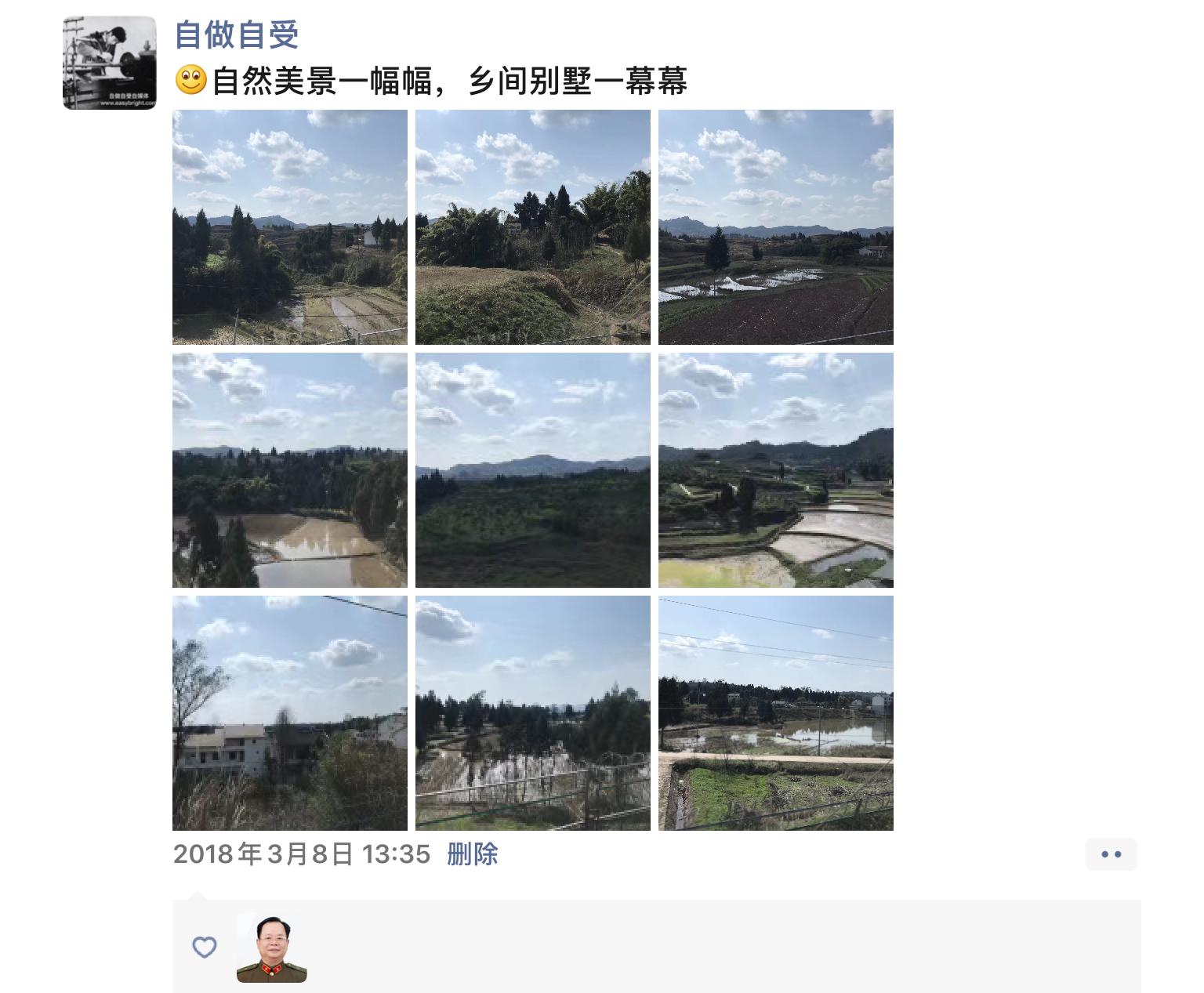Image resolution: width=1204 pixels, height=993 pixels.
Task: View the sixth photo of the terraced paddies
Action: [776, 470]
